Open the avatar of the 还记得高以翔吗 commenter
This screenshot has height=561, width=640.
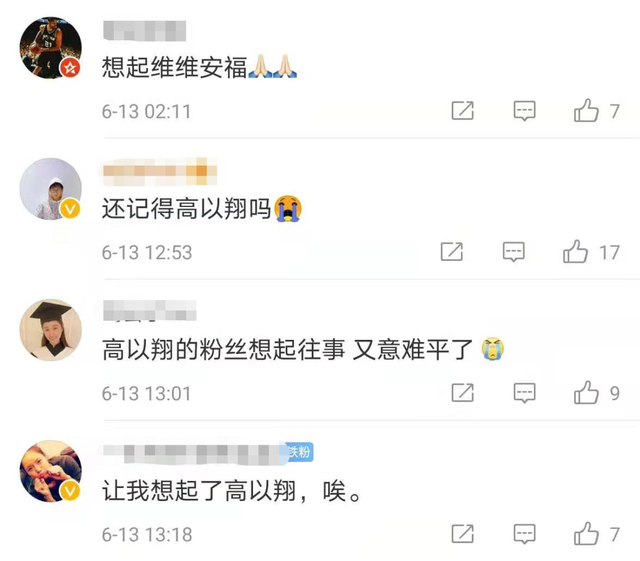click(51, 188)
